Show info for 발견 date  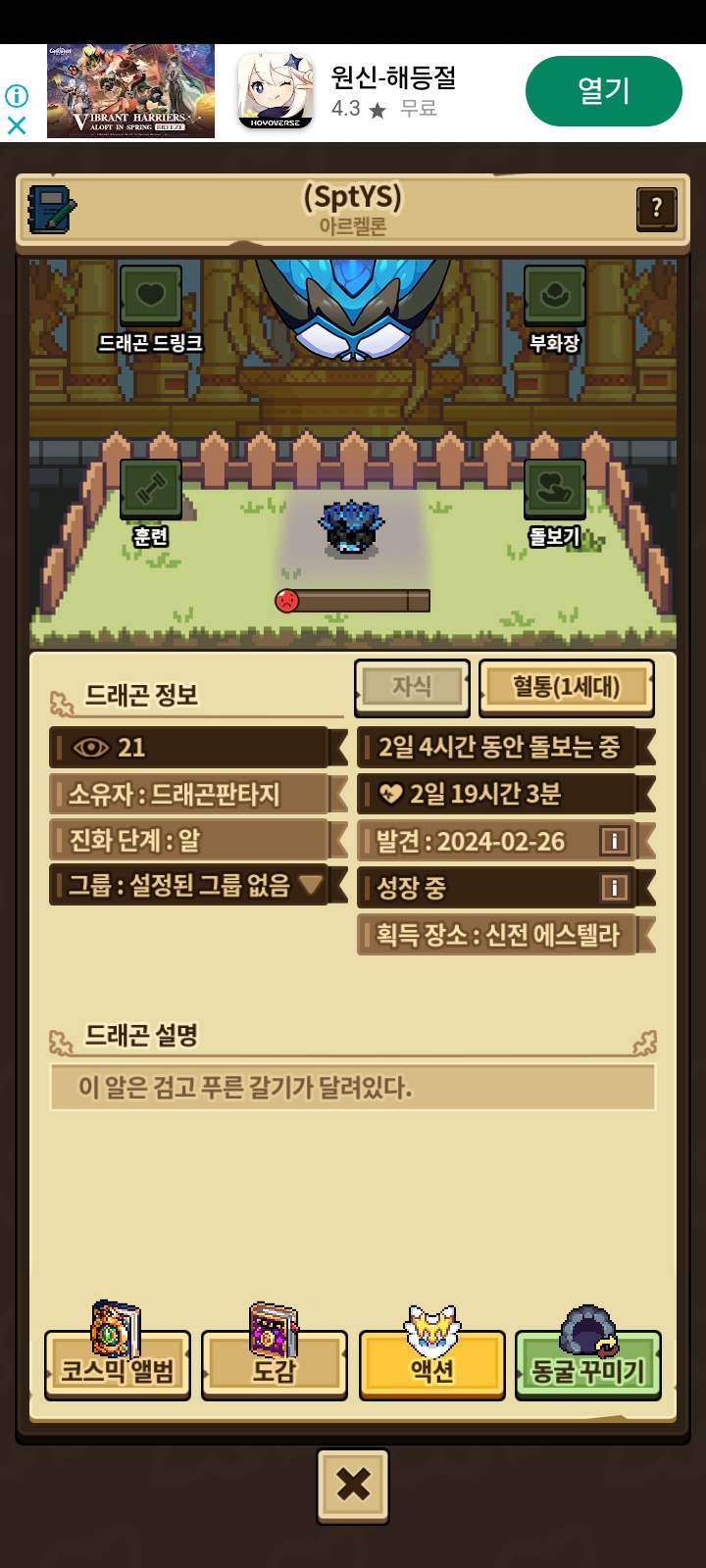[614, 841]
